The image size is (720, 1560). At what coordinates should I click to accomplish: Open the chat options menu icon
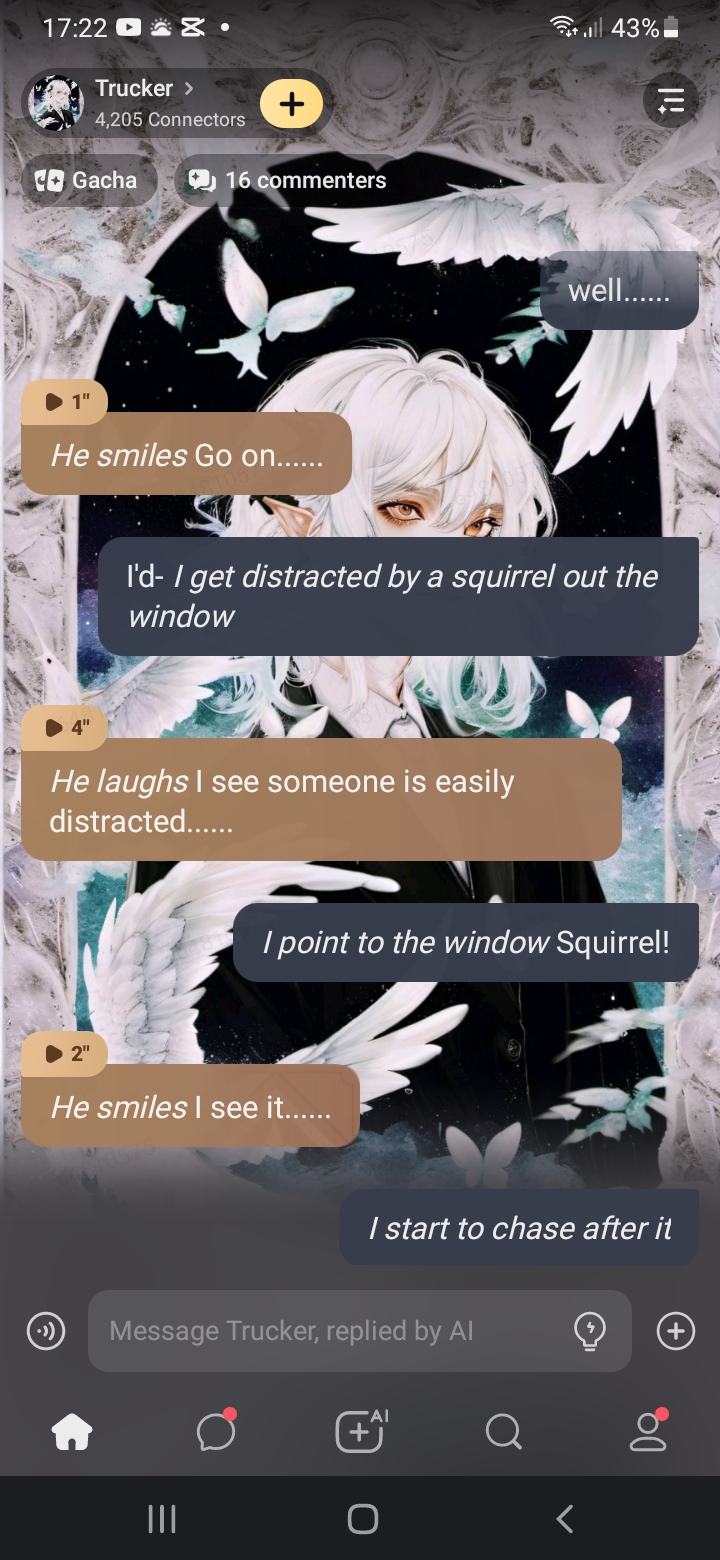(x=670, y=100)
